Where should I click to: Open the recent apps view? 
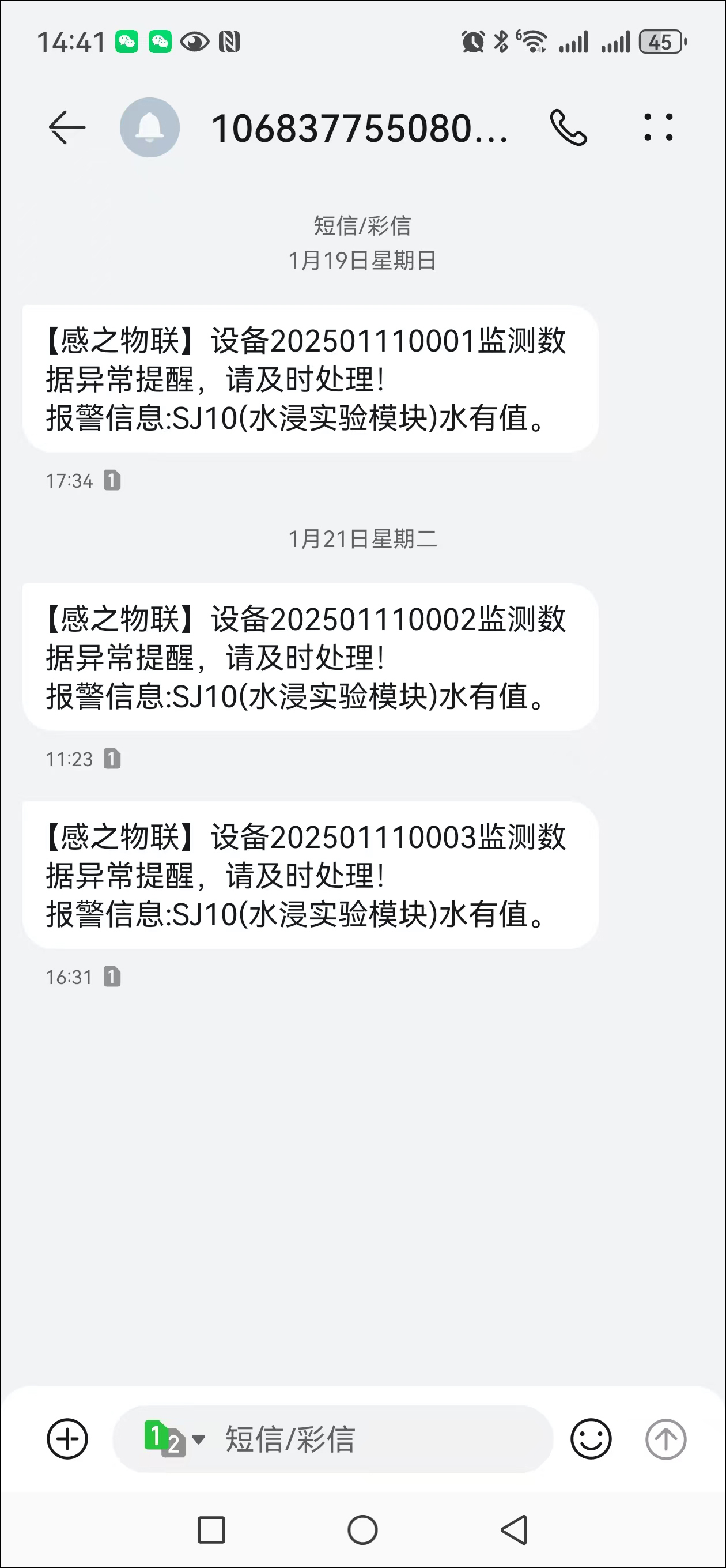tap(212, 1529)
